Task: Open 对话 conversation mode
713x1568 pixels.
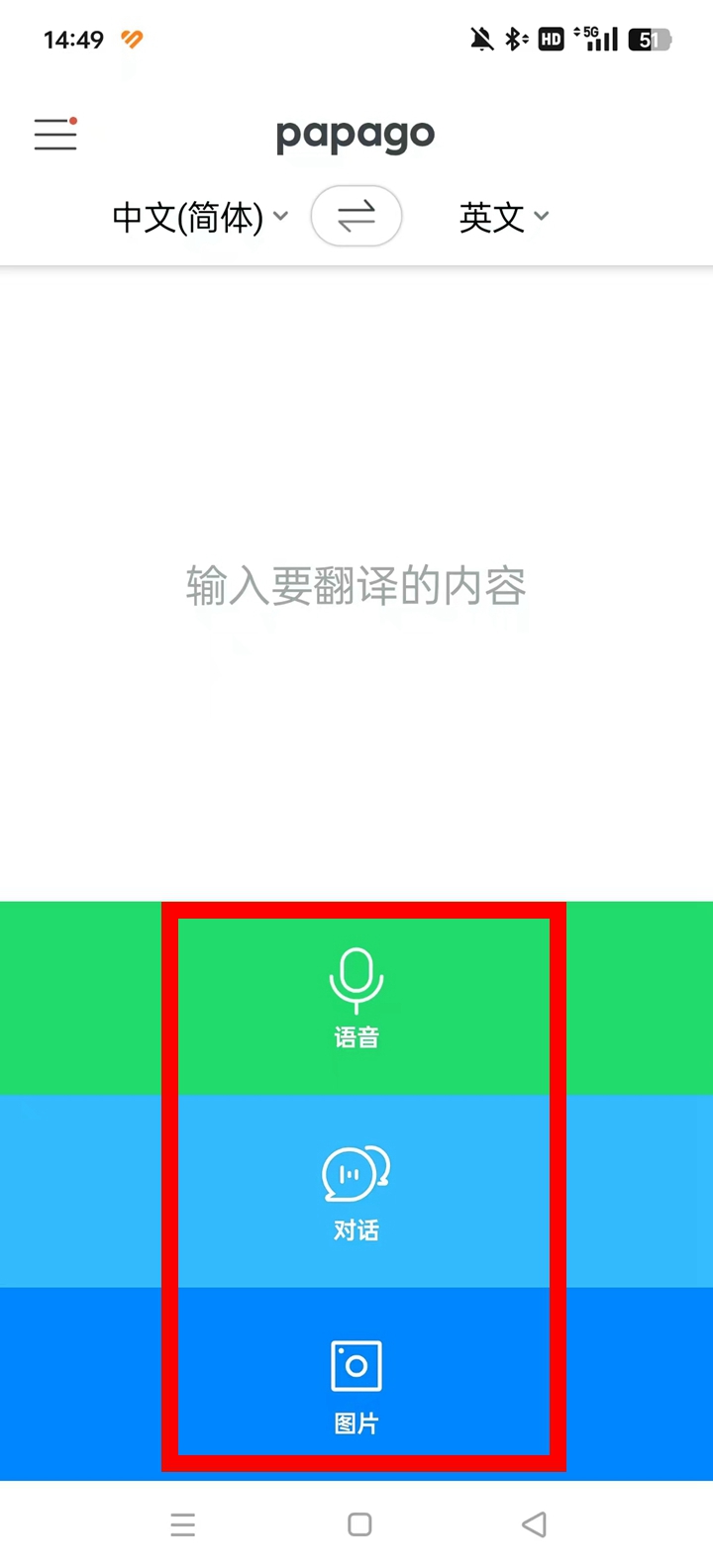Action: (x=356, y=1191)
